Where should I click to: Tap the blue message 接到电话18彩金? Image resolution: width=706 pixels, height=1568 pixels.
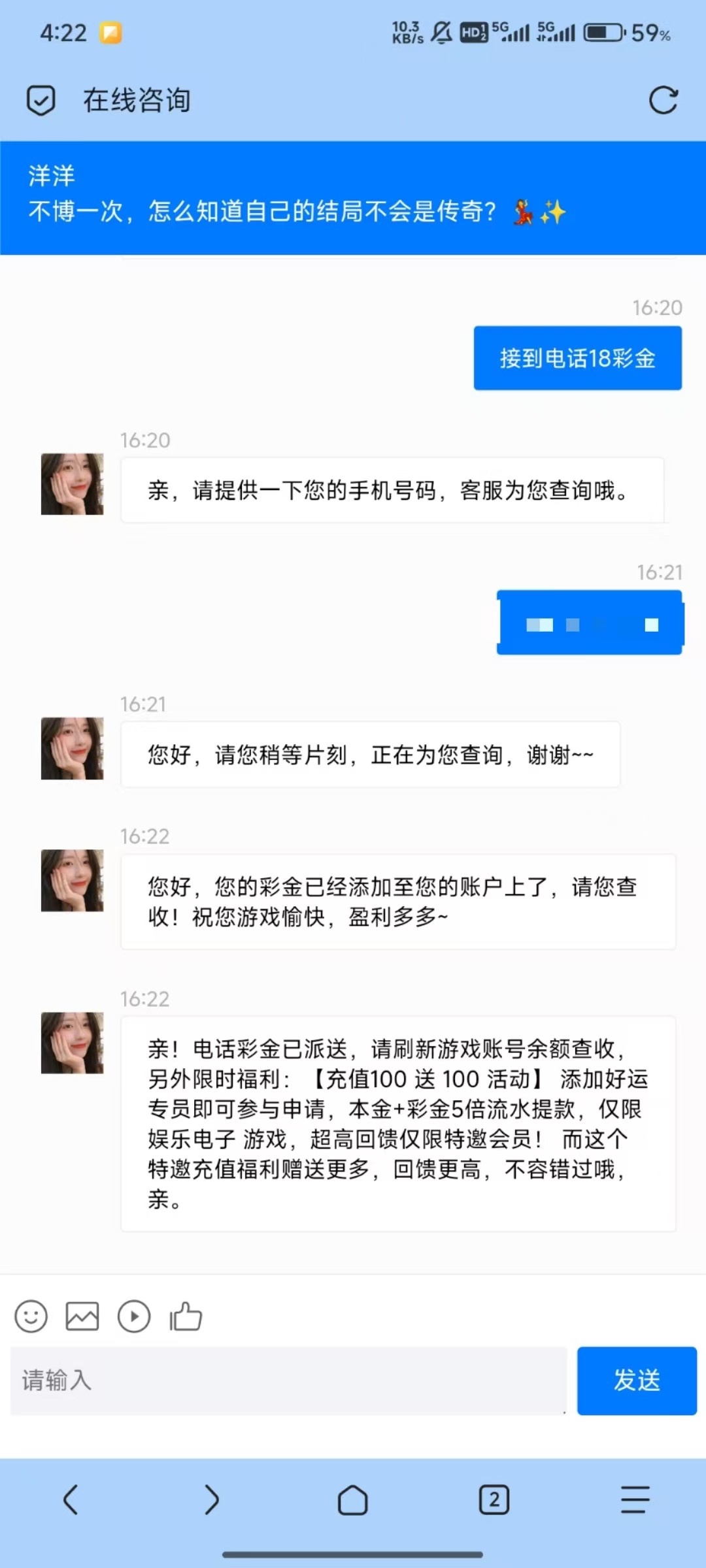pyautogui.click(x=578, y=358)
